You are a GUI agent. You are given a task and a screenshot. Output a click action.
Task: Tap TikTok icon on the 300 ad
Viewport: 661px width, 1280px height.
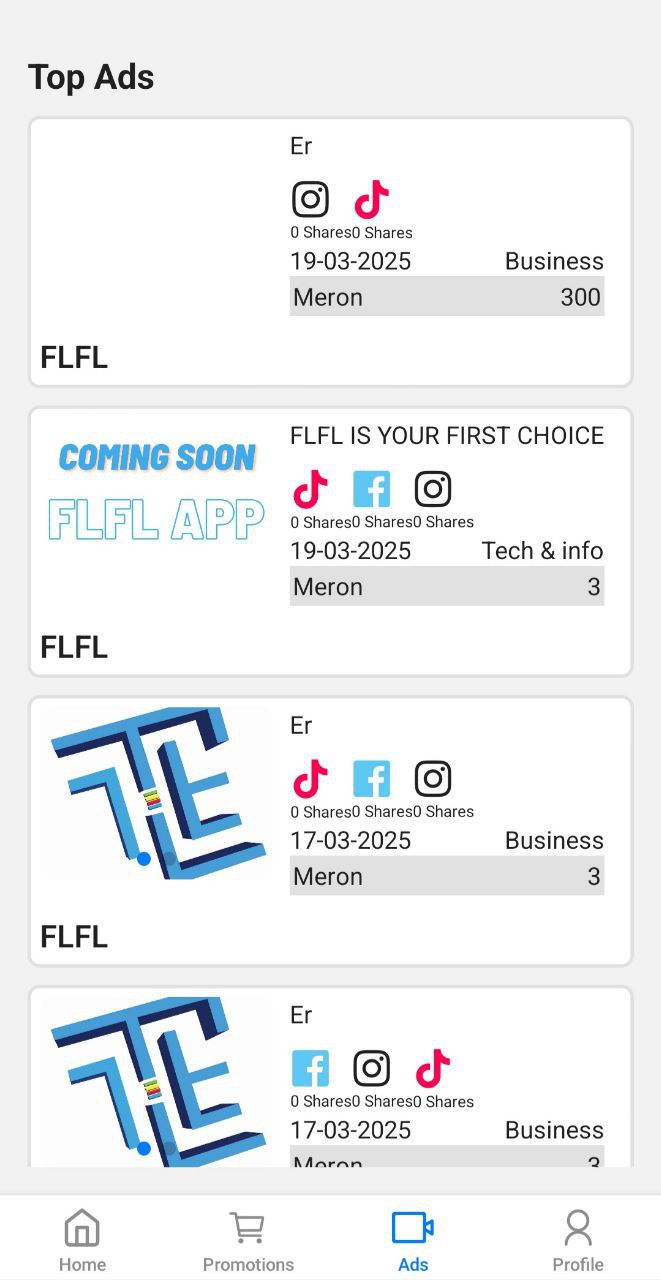coord(372,199)
